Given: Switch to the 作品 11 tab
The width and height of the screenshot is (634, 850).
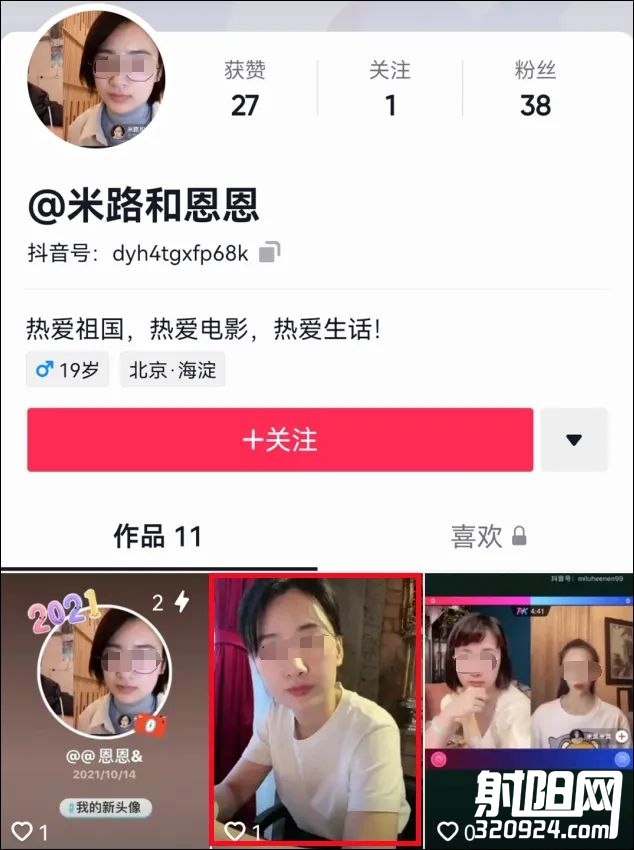Looking at the screenshot, I should coord(158,537).
